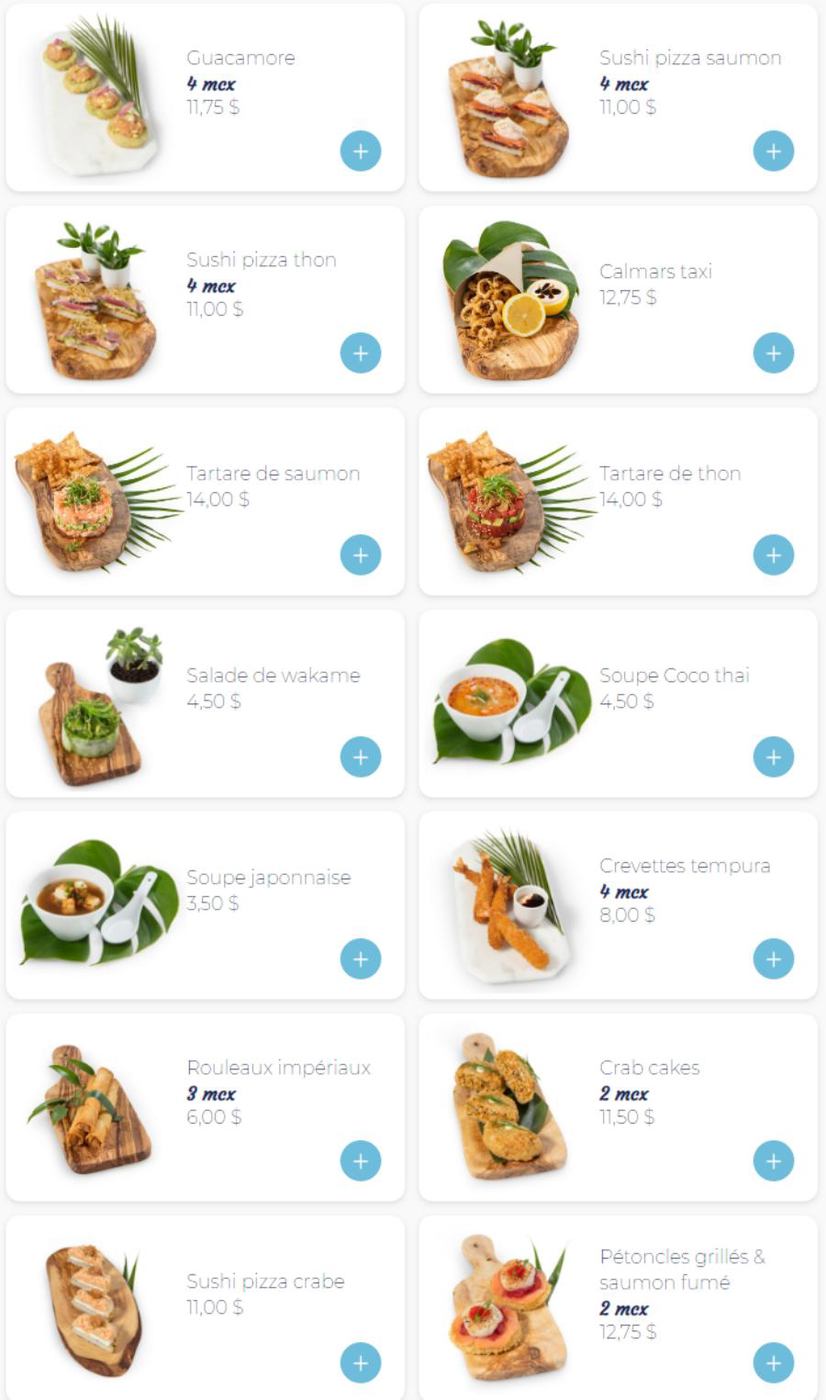Add Rouleaux impériaux to the order
This screenshot has height=1400, width=826.
coord(360,1160)
